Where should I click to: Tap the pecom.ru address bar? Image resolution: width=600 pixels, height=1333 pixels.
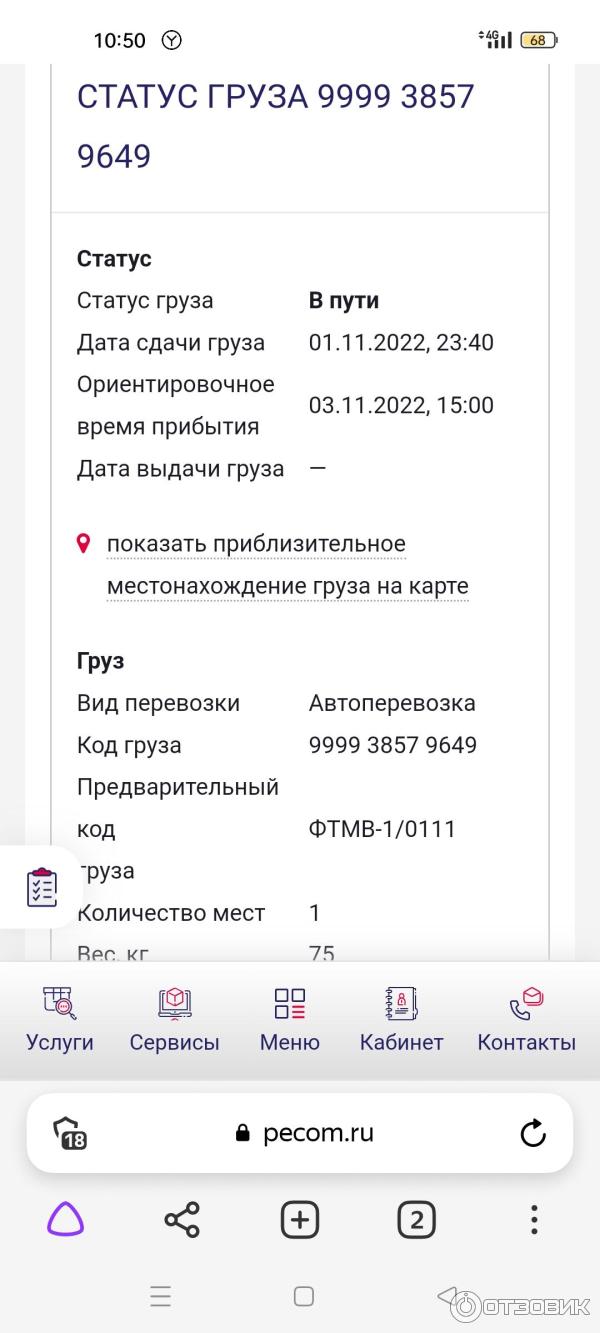click(x=304, y=1133)
